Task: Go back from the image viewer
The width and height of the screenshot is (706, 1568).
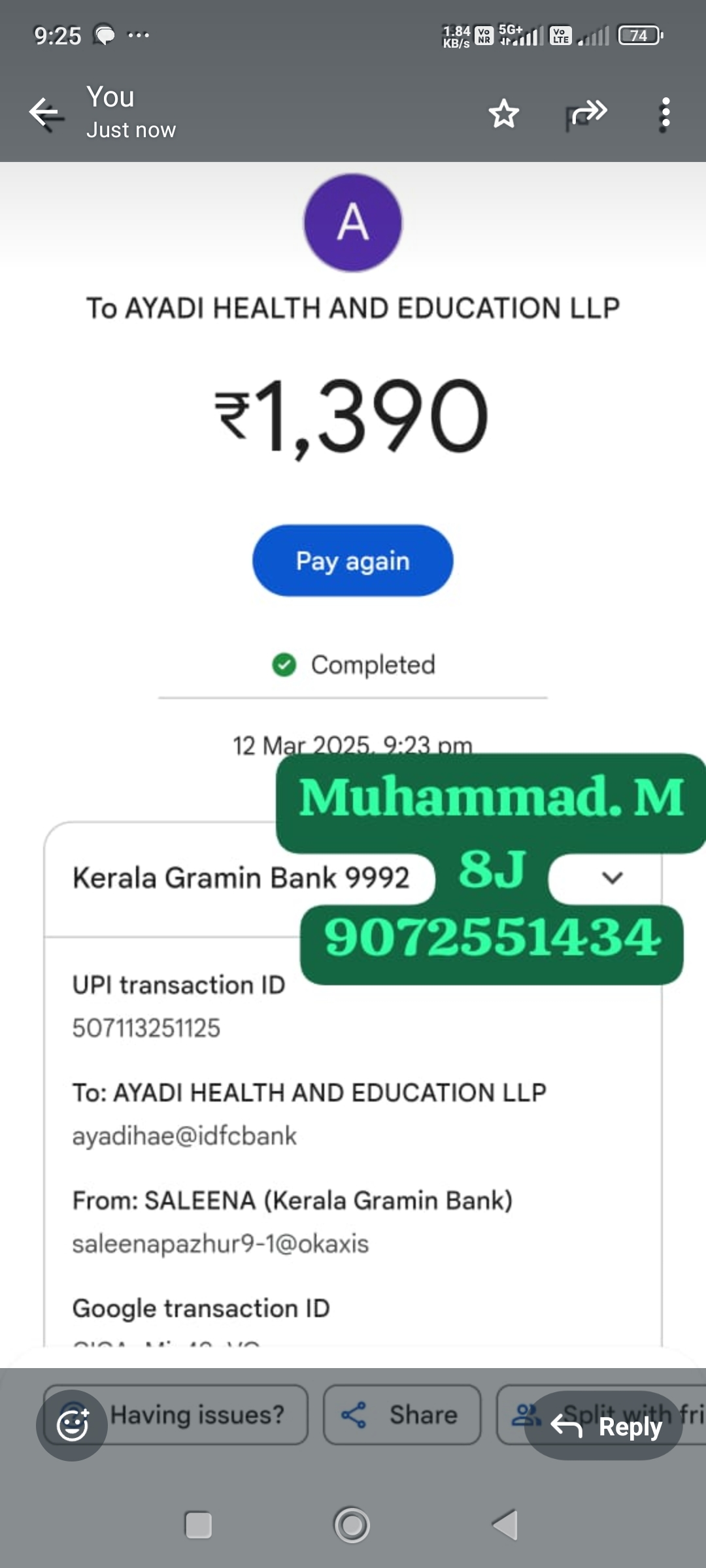Action: tap(46, 114)
